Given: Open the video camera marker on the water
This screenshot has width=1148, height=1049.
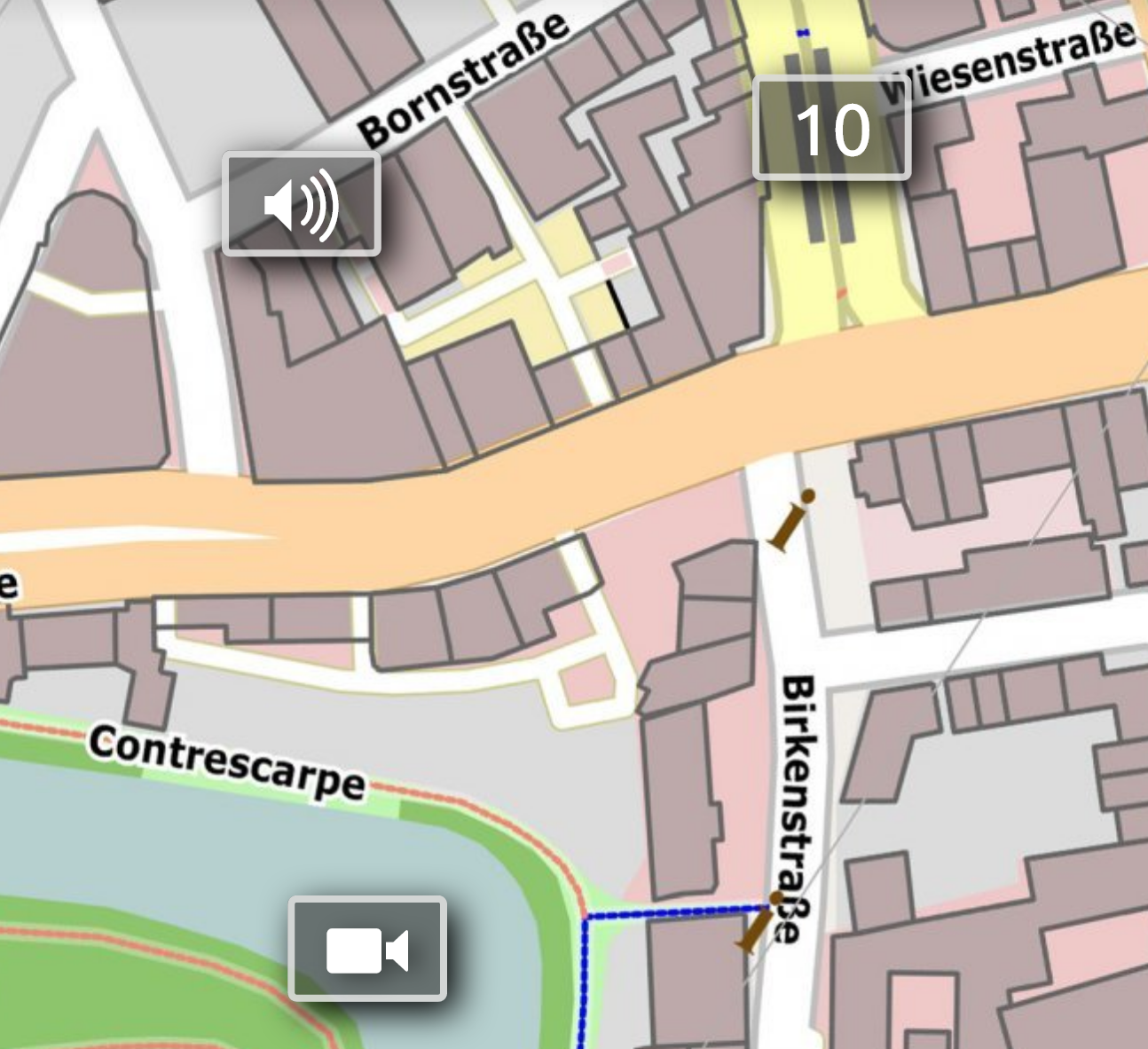Looking at the screenshot, I should tap(367, 949).
